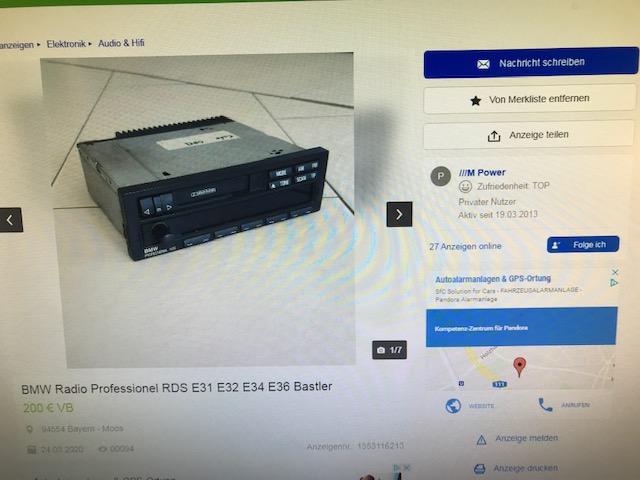View the seller's 27 Anzeigen online
This screenshot has height=480, width=640.
[x=464, y=246]
